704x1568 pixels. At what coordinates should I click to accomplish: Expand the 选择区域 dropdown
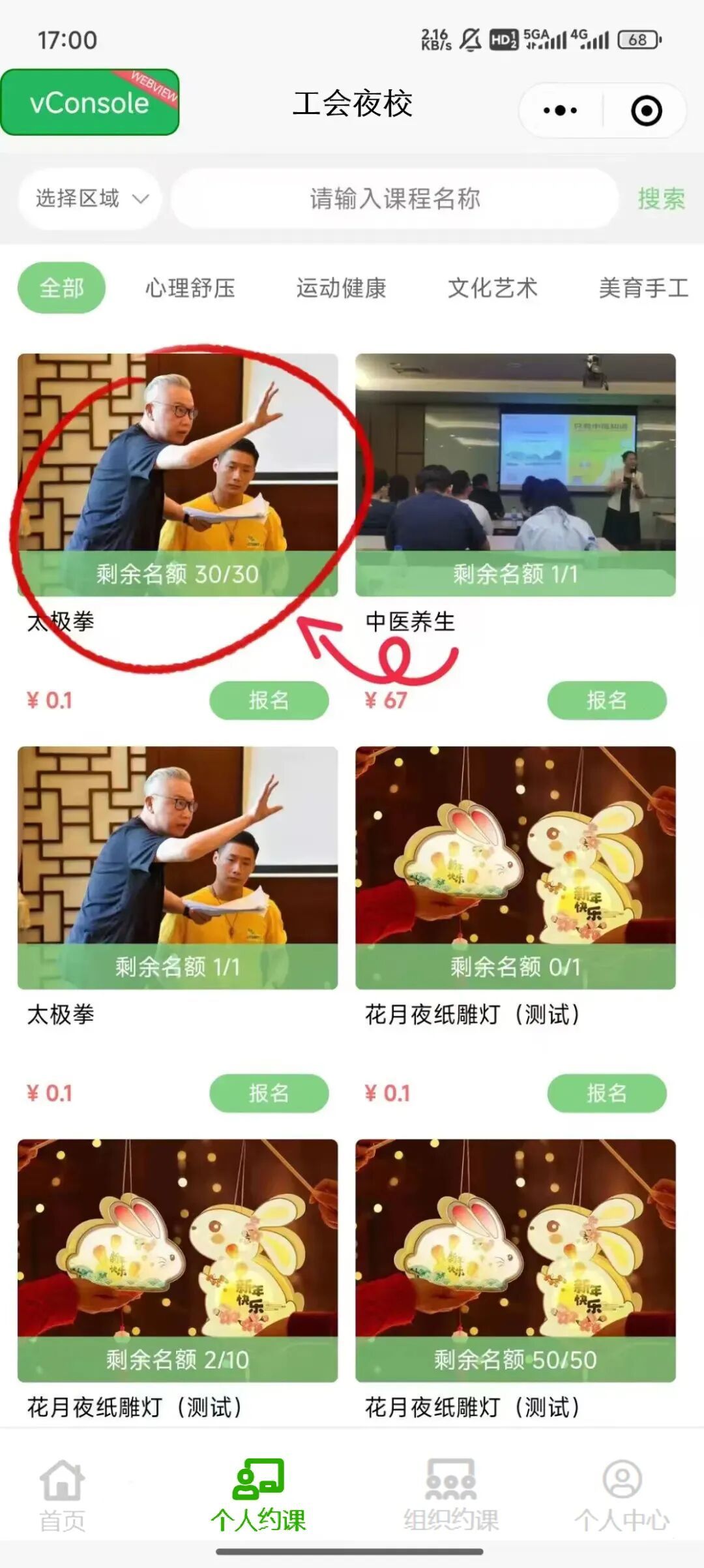pos(91,198)
